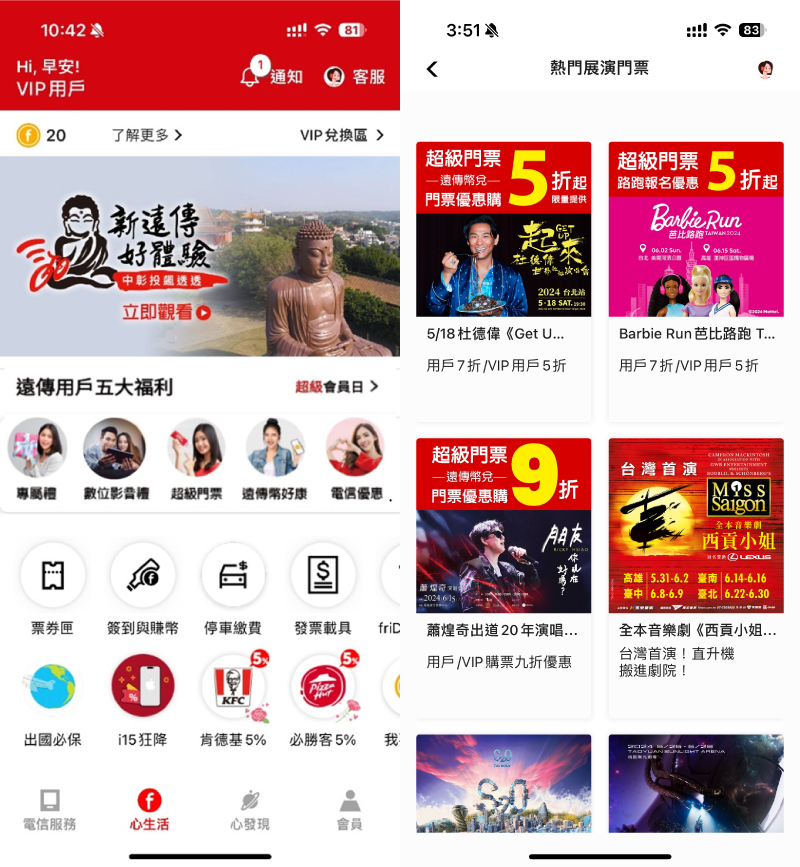Open 超級會員日 link

(336, 386)
